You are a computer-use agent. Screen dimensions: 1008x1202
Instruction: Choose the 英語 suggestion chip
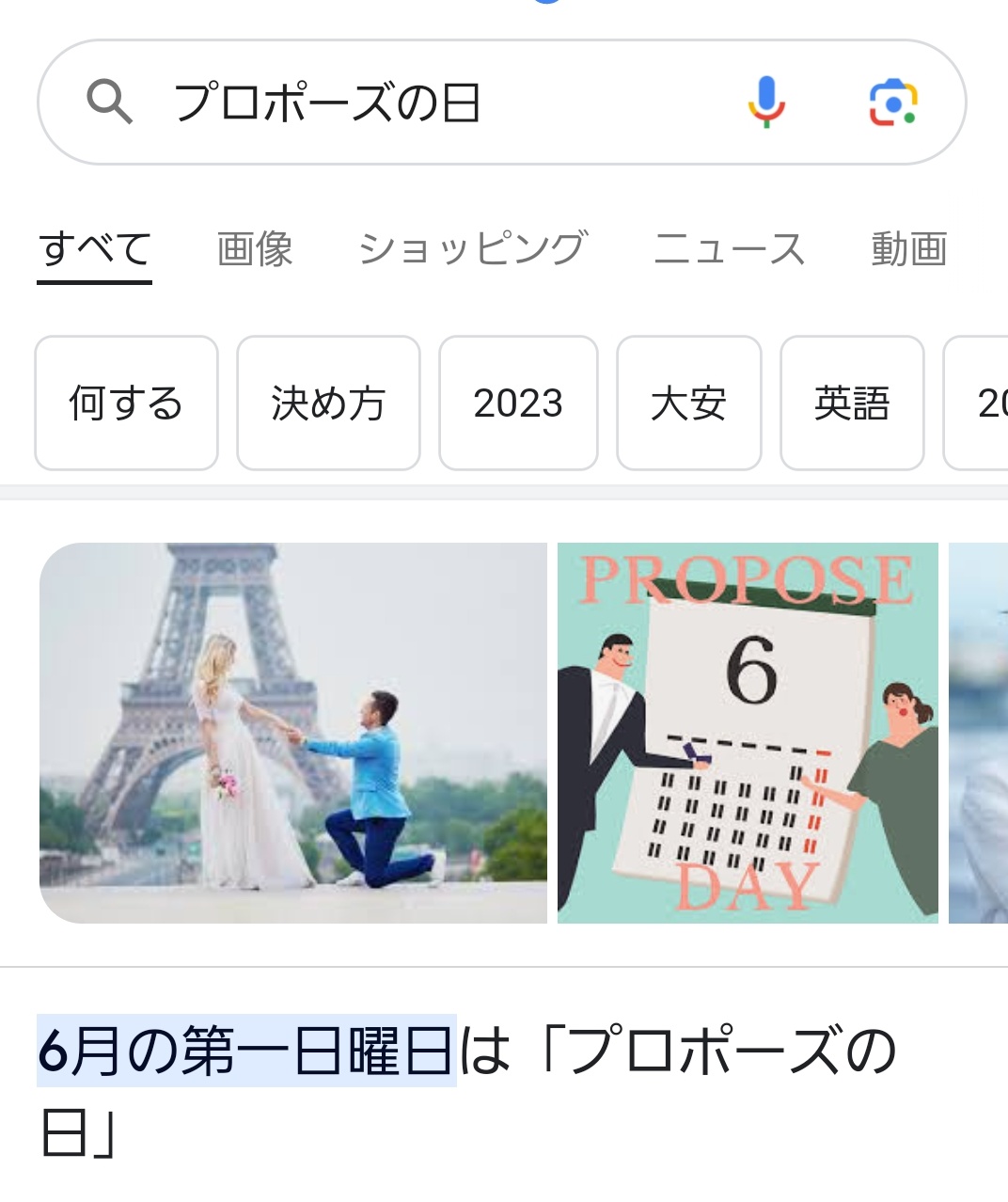852,403
